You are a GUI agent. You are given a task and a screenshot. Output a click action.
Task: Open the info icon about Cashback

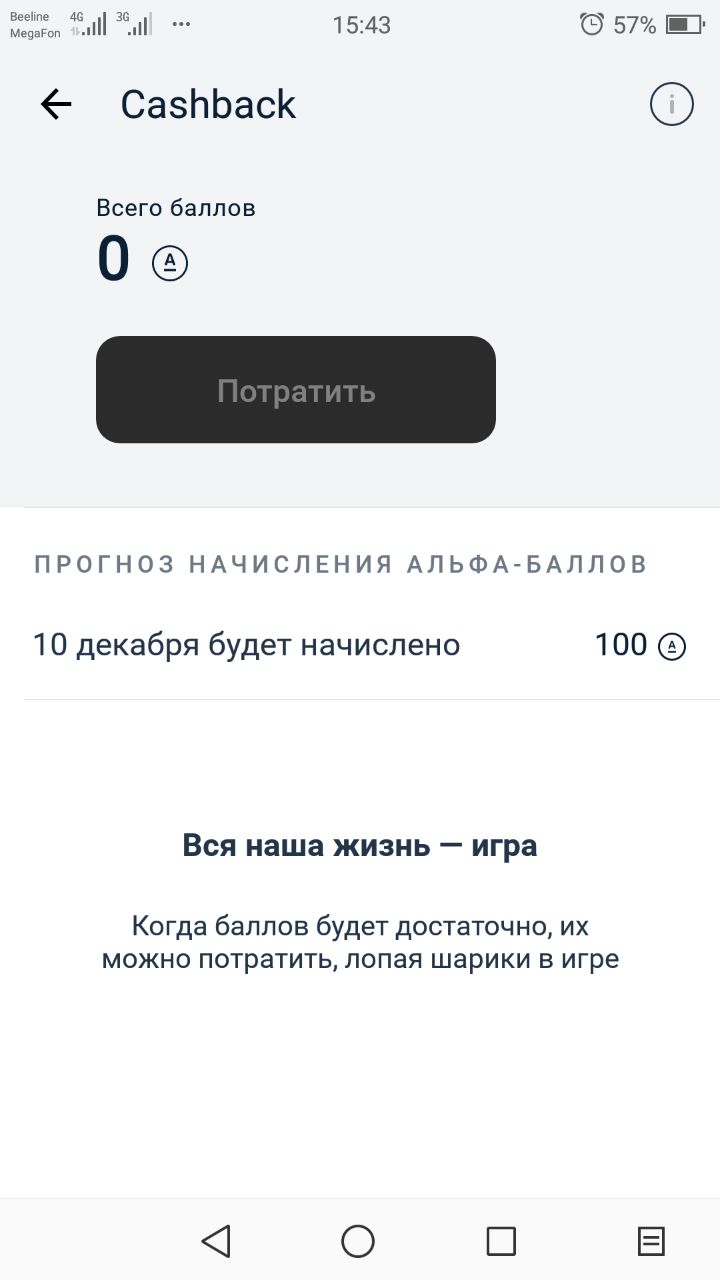point(672,104)
